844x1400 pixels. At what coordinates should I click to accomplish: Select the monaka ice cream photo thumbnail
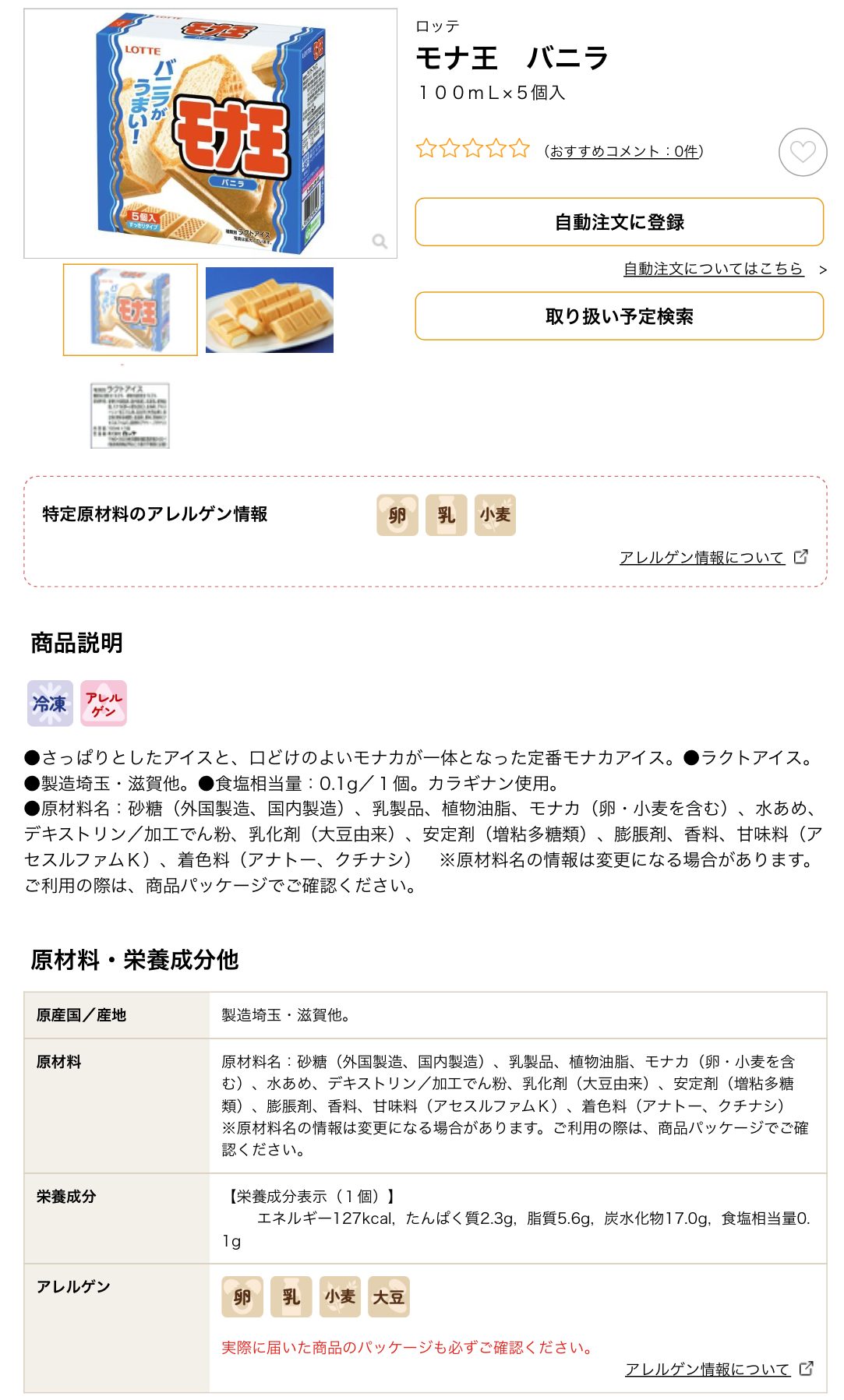(x=269, y=310)
